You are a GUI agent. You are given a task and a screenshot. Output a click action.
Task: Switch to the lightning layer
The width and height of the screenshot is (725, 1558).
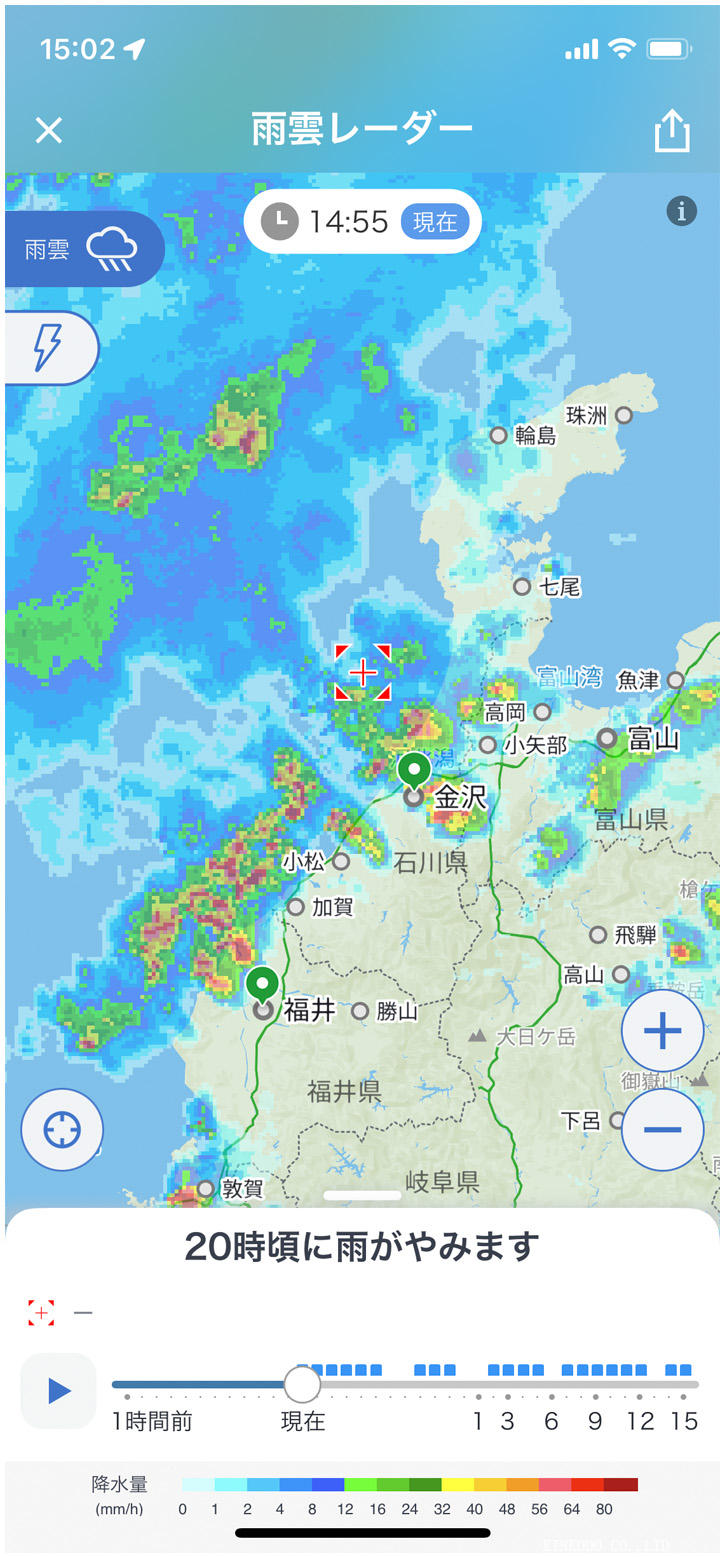pyautogui.click(x=50, y=348)
